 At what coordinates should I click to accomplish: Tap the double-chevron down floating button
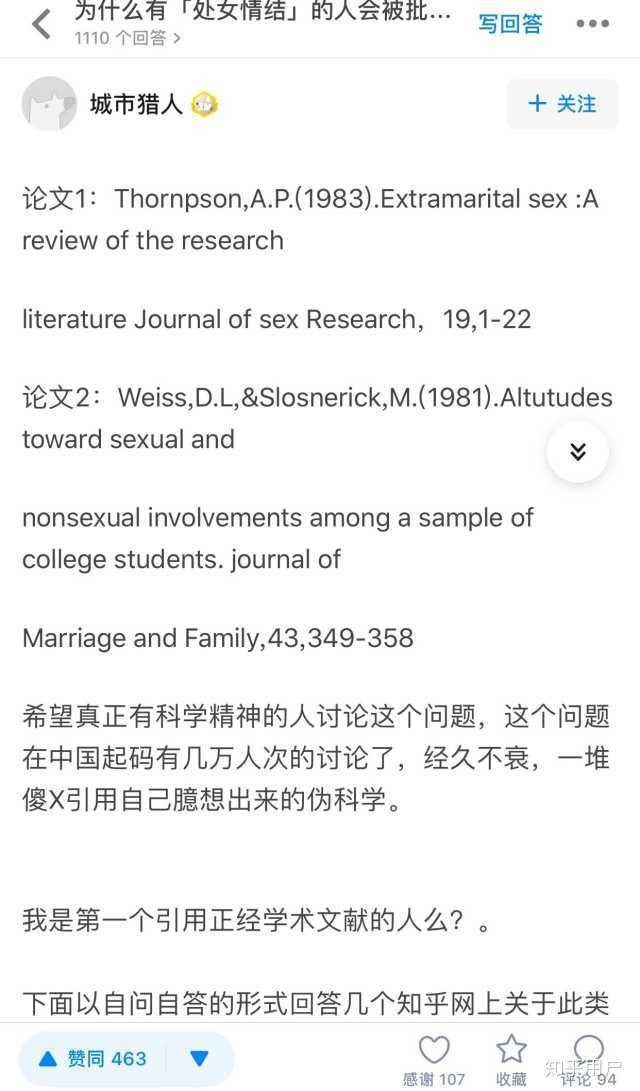[x=577, y=452]
